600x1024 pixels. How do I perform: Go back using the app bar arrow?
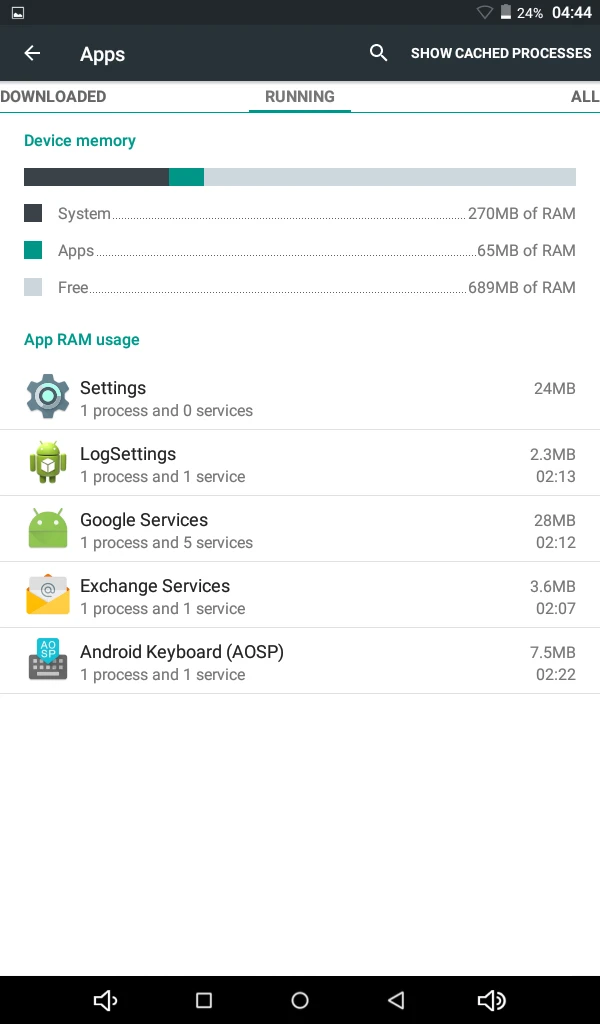pos(32,54)
